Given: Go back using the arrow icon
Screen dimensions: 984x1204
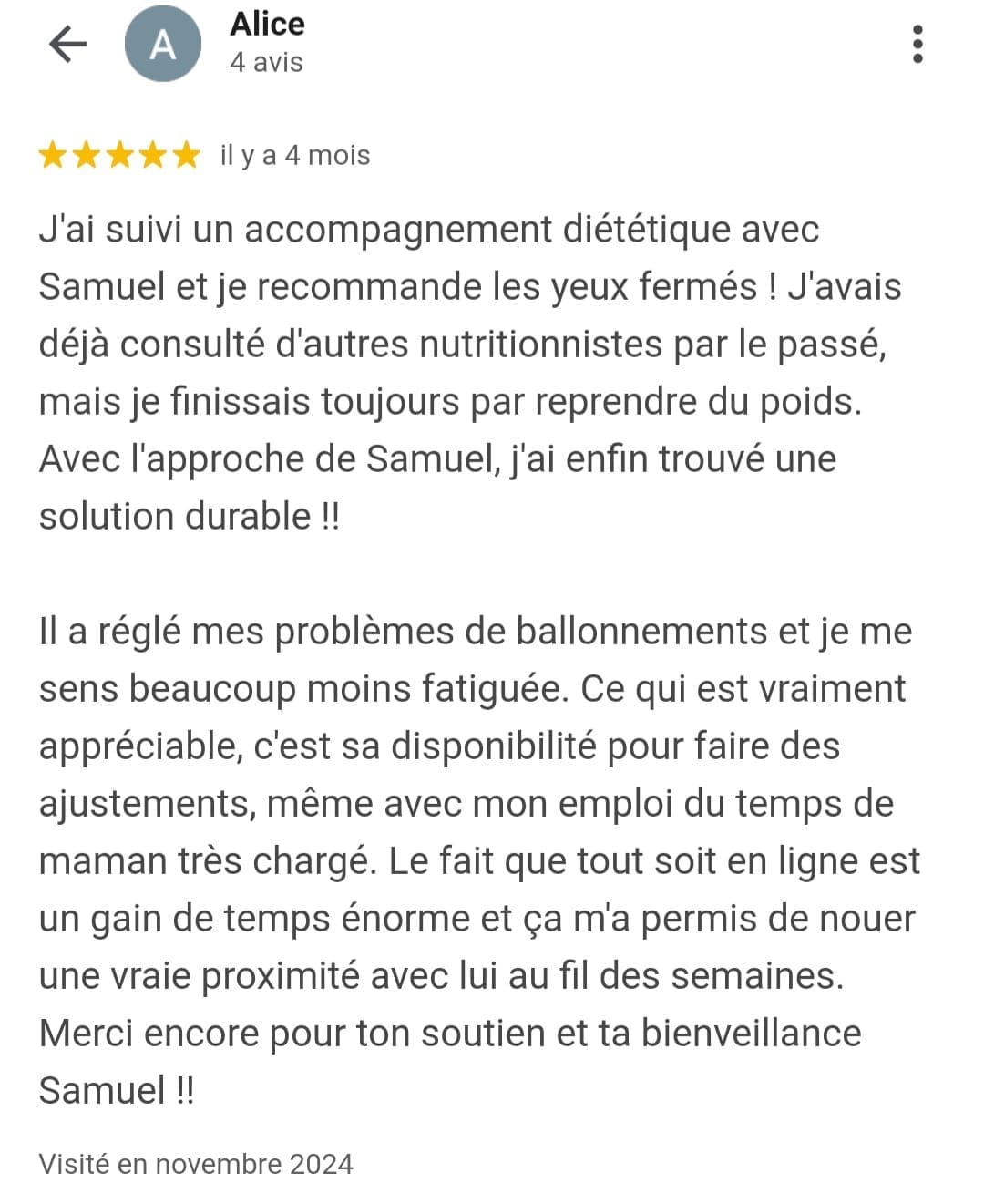Looking at the screenshot, I should click(x=67, y=44).
